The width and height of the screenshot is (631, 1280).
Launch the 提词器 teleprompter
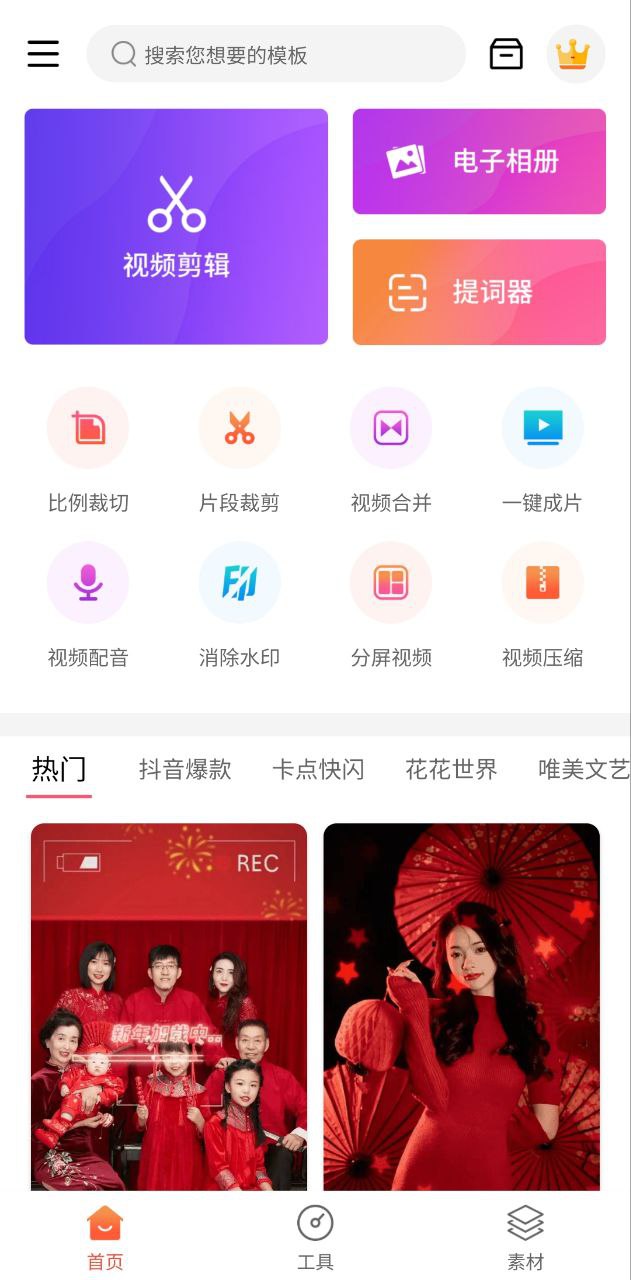[x=479, y=292]
